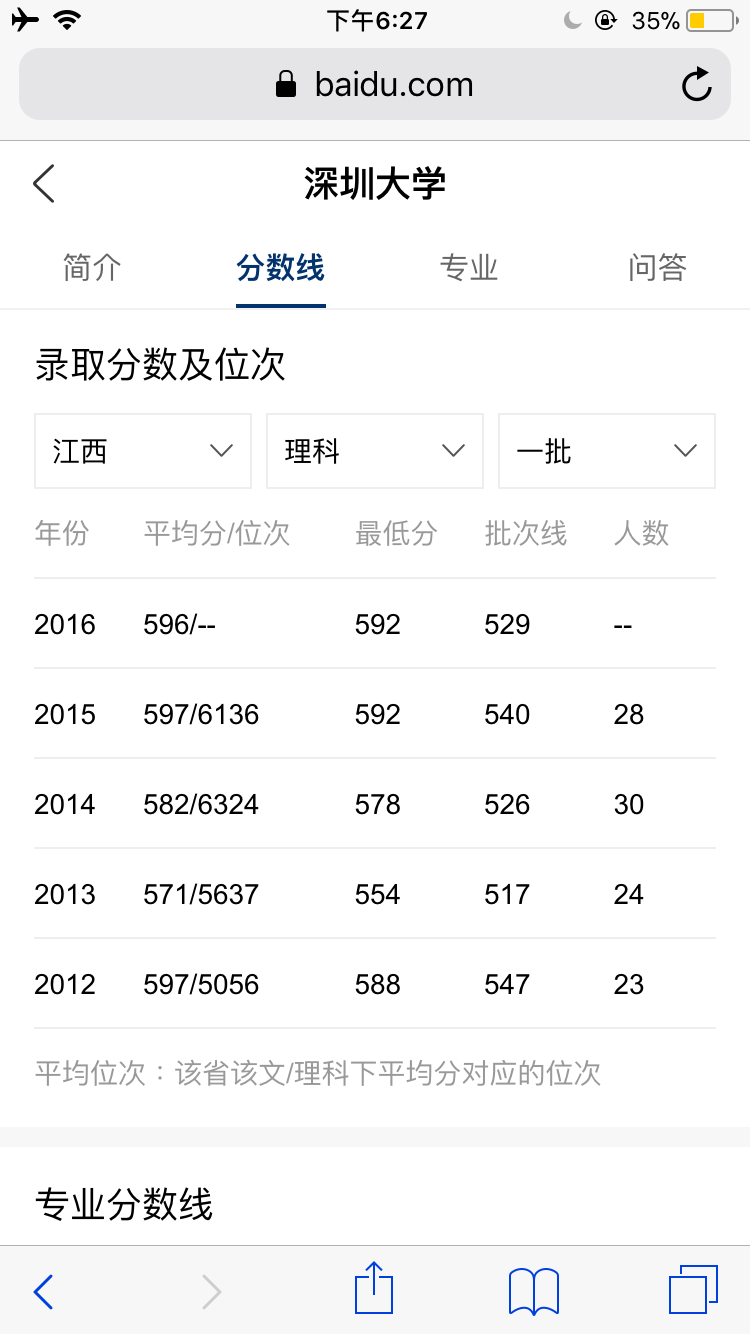750x1334 pixels.
Task: Select the 2014 table row
Action: 375,804
